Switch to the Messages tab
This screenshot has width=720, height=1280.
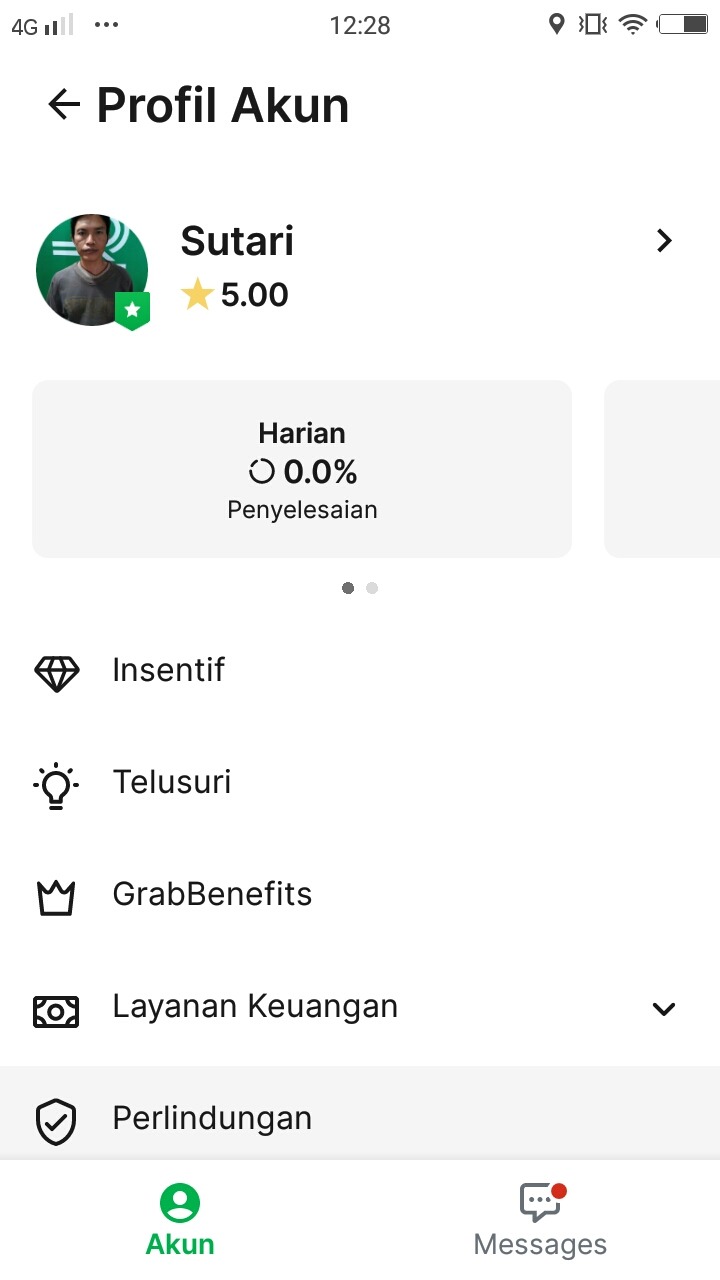(540, 1220)
